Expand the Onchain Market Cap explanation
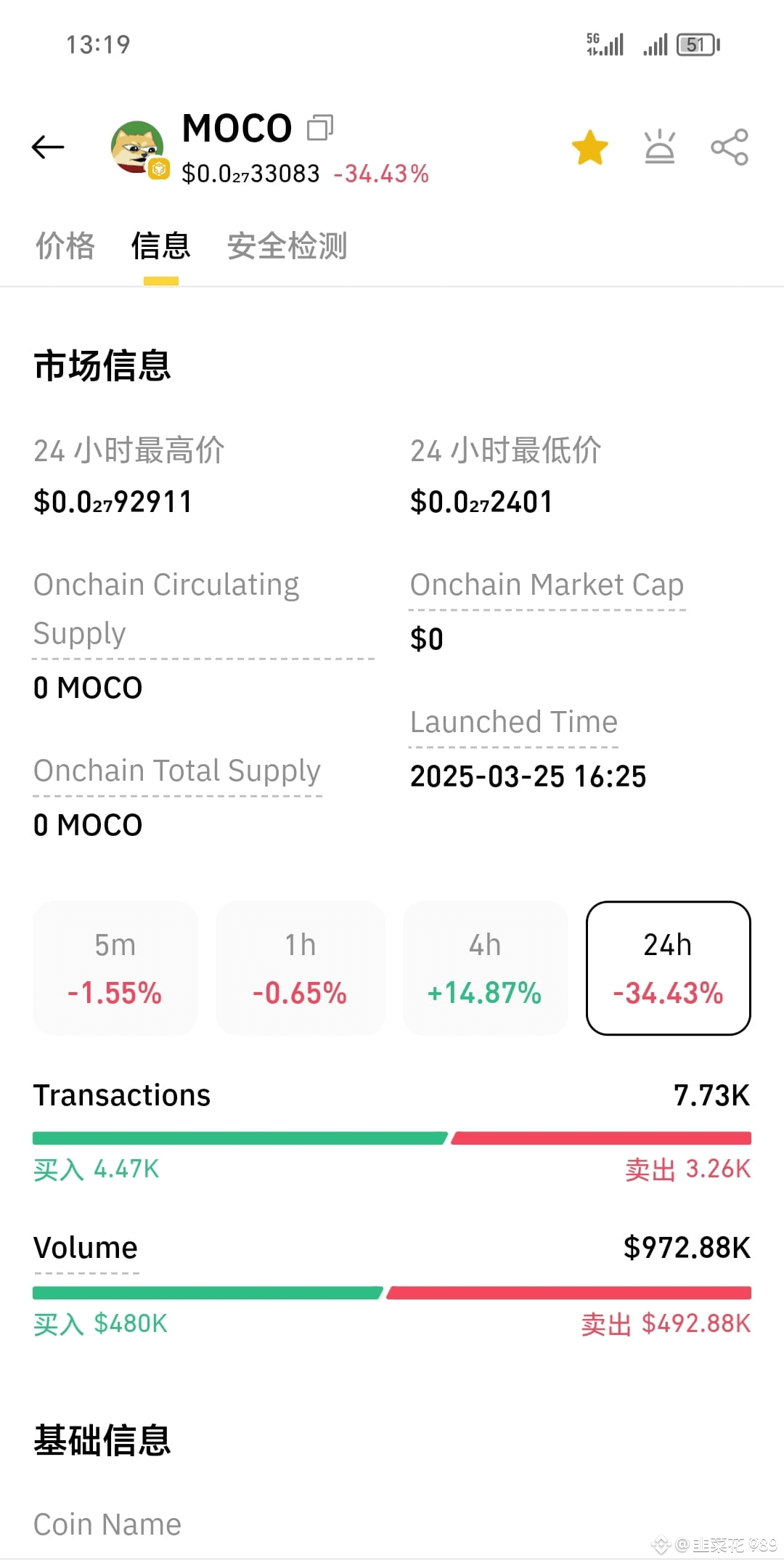This screenshot has width=784, height=1563. click(547, 585)
